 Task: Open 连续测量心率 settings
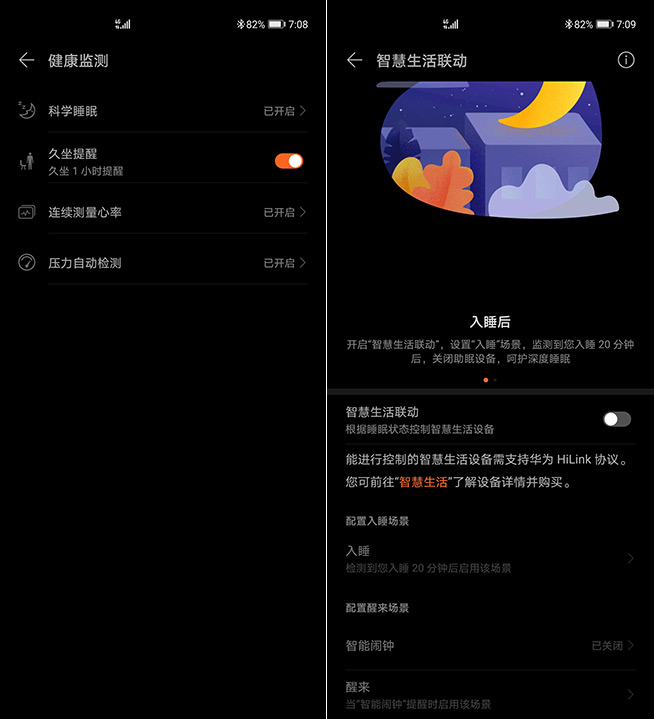165,212
